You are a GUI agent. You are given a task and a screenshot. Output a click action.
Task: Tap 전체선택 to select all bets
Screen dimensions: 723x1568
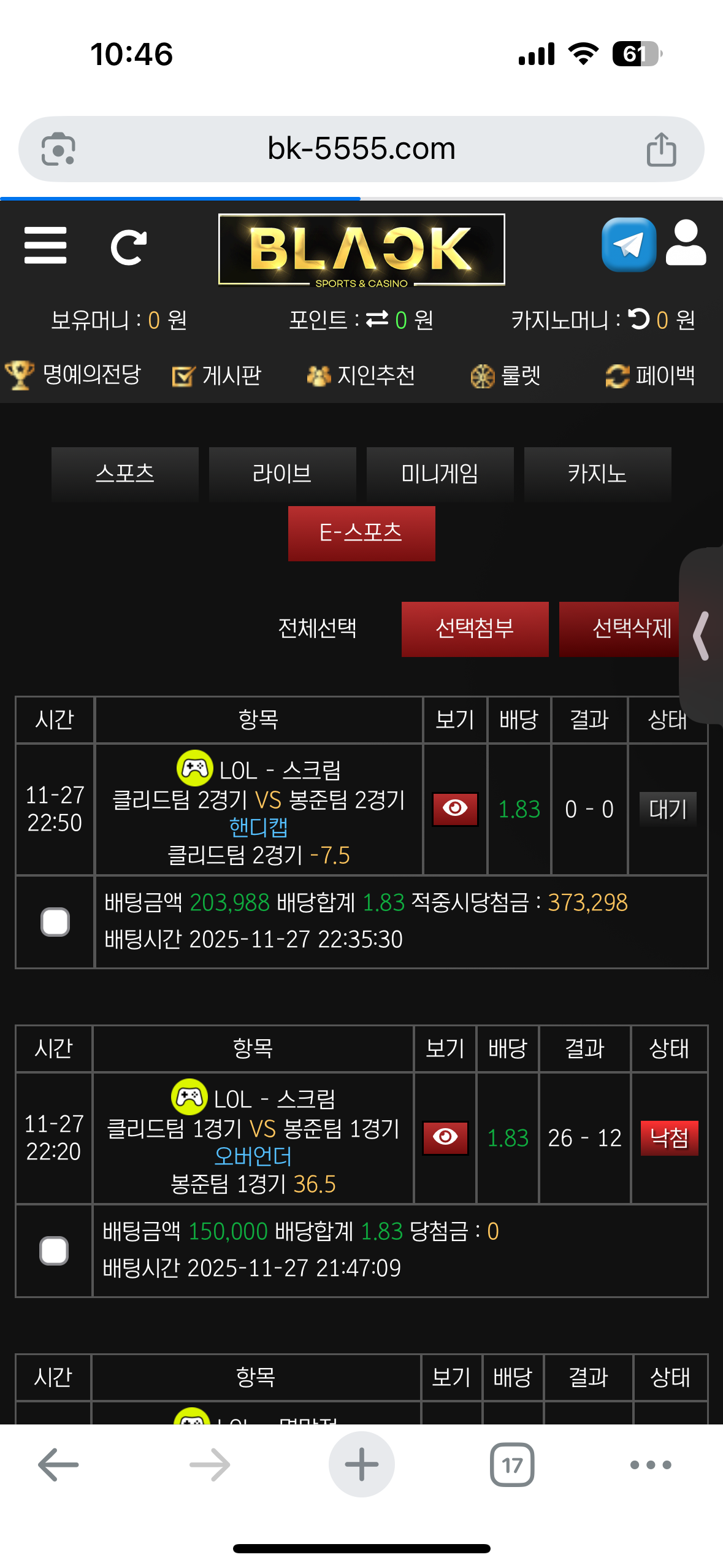[317, 628]
